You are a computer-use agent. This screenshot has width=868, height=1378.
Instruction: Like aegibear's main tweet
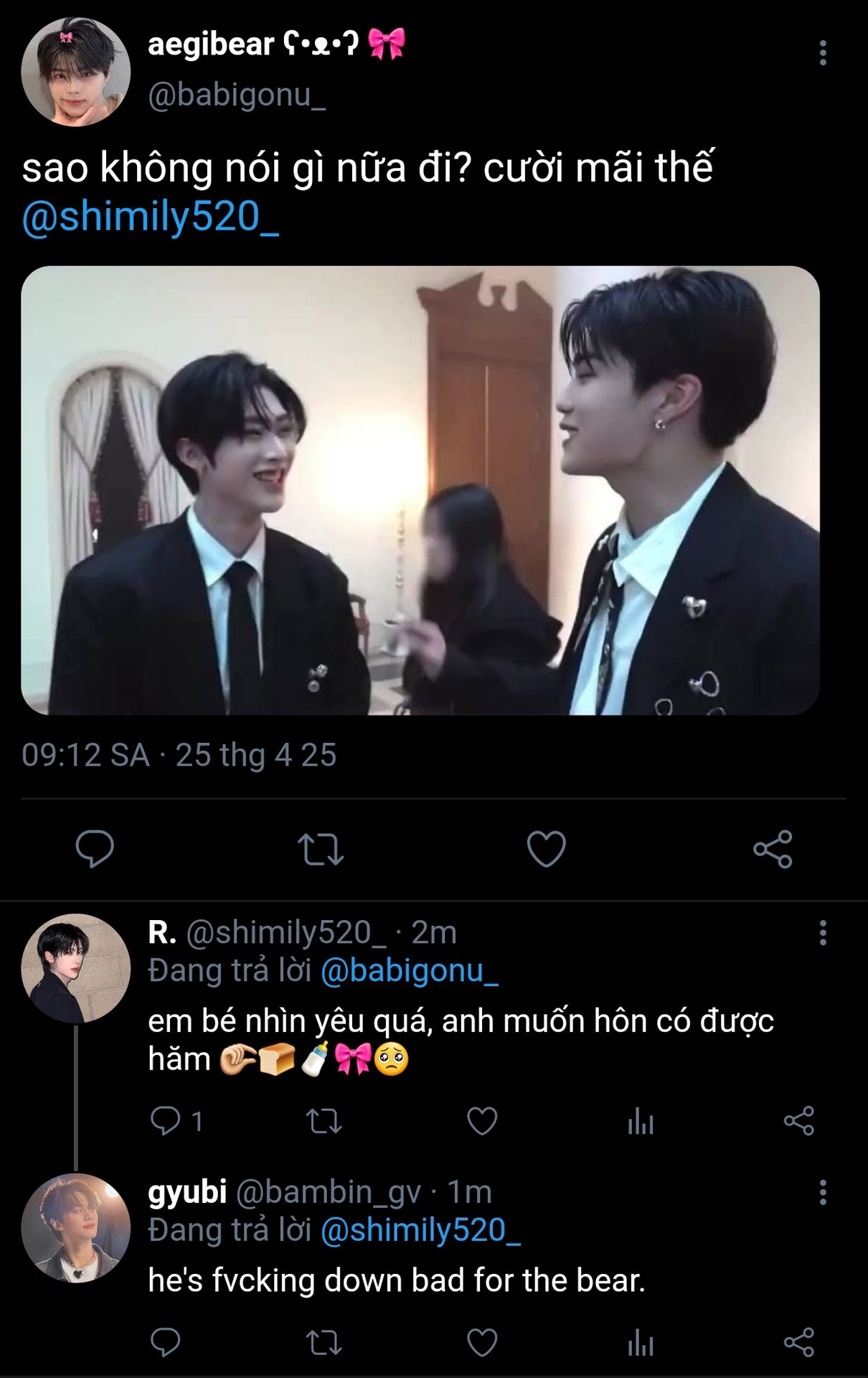547,849
